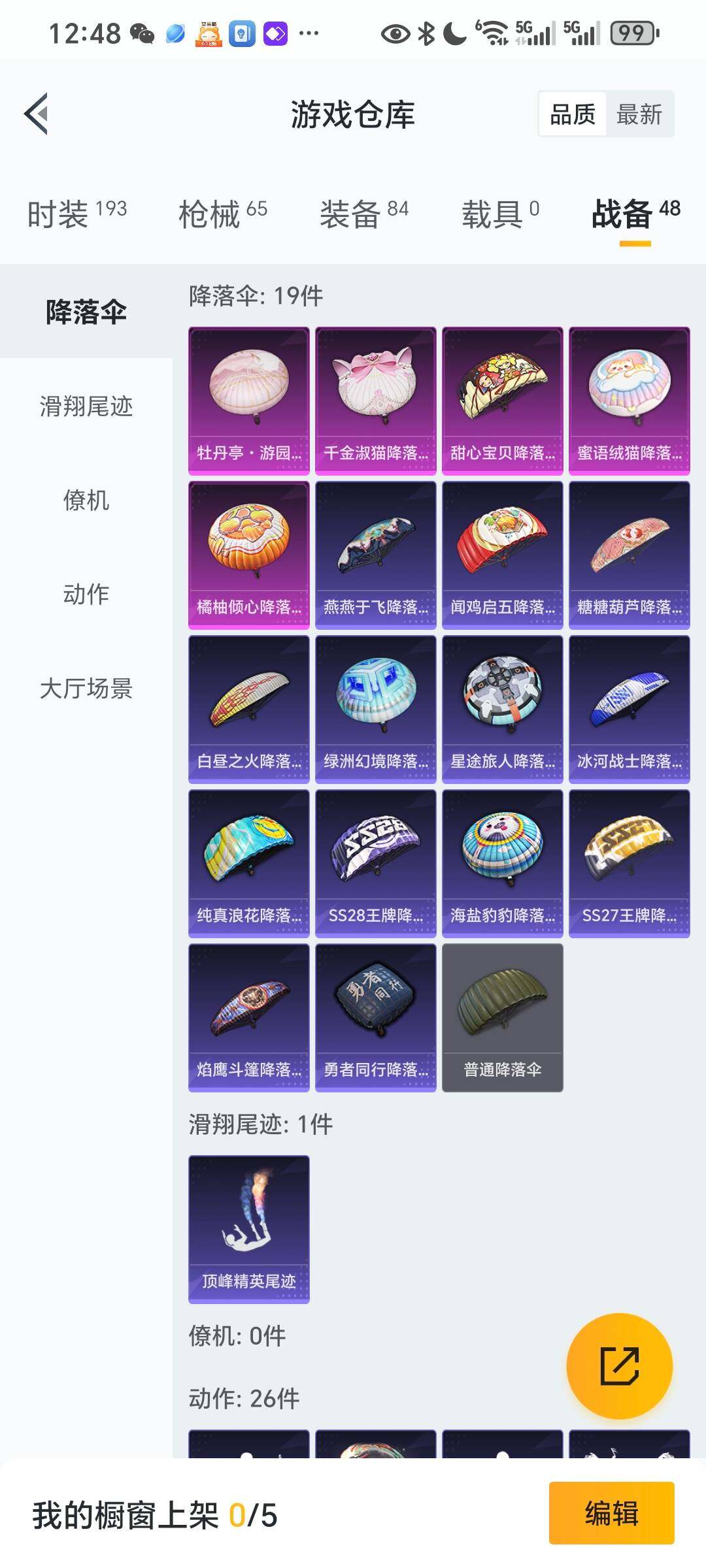Open the 甜心宝贝降落伞 item
Screen dimensions: 706x1568
coord(502,400)
